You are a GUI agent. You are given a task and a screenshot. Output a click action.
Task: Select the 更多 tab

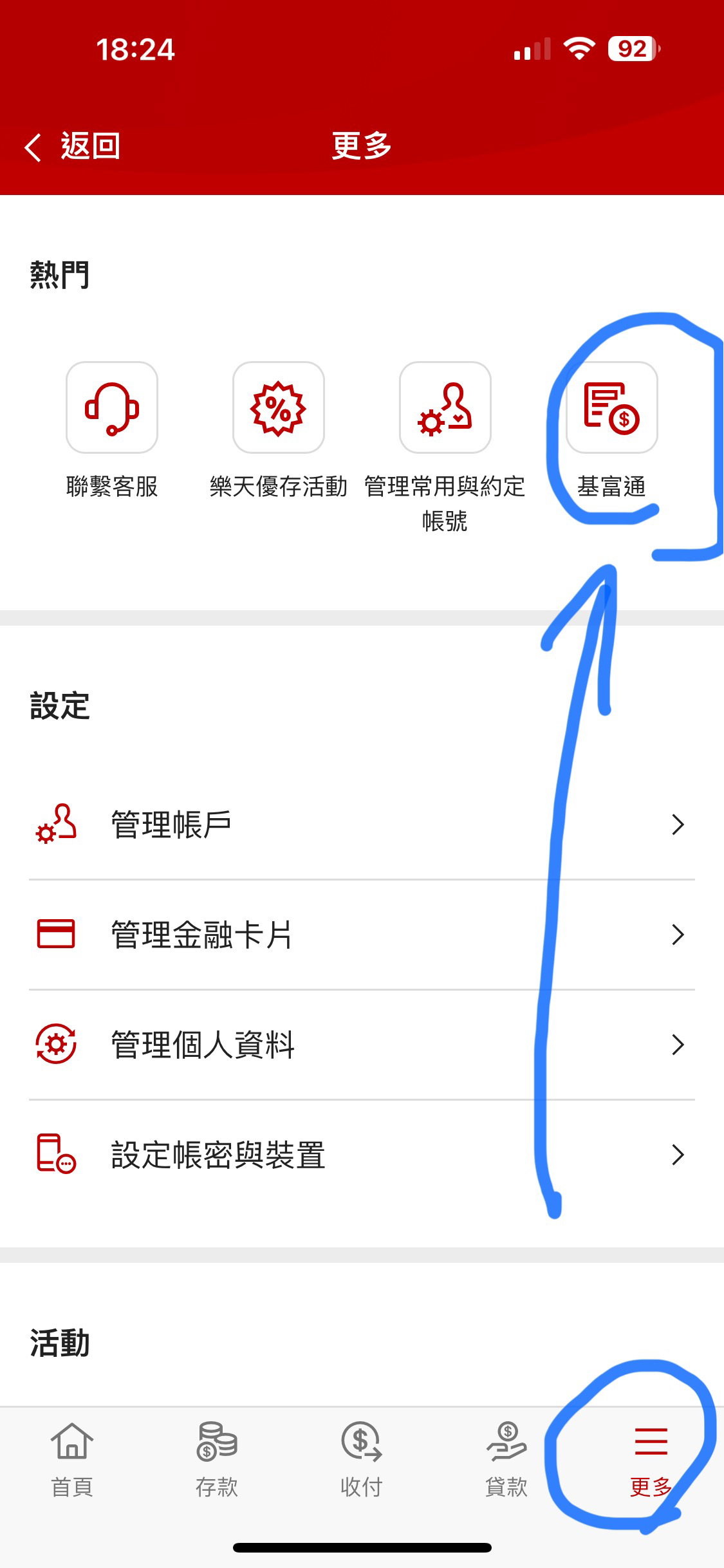click(x=651, y=1459)
